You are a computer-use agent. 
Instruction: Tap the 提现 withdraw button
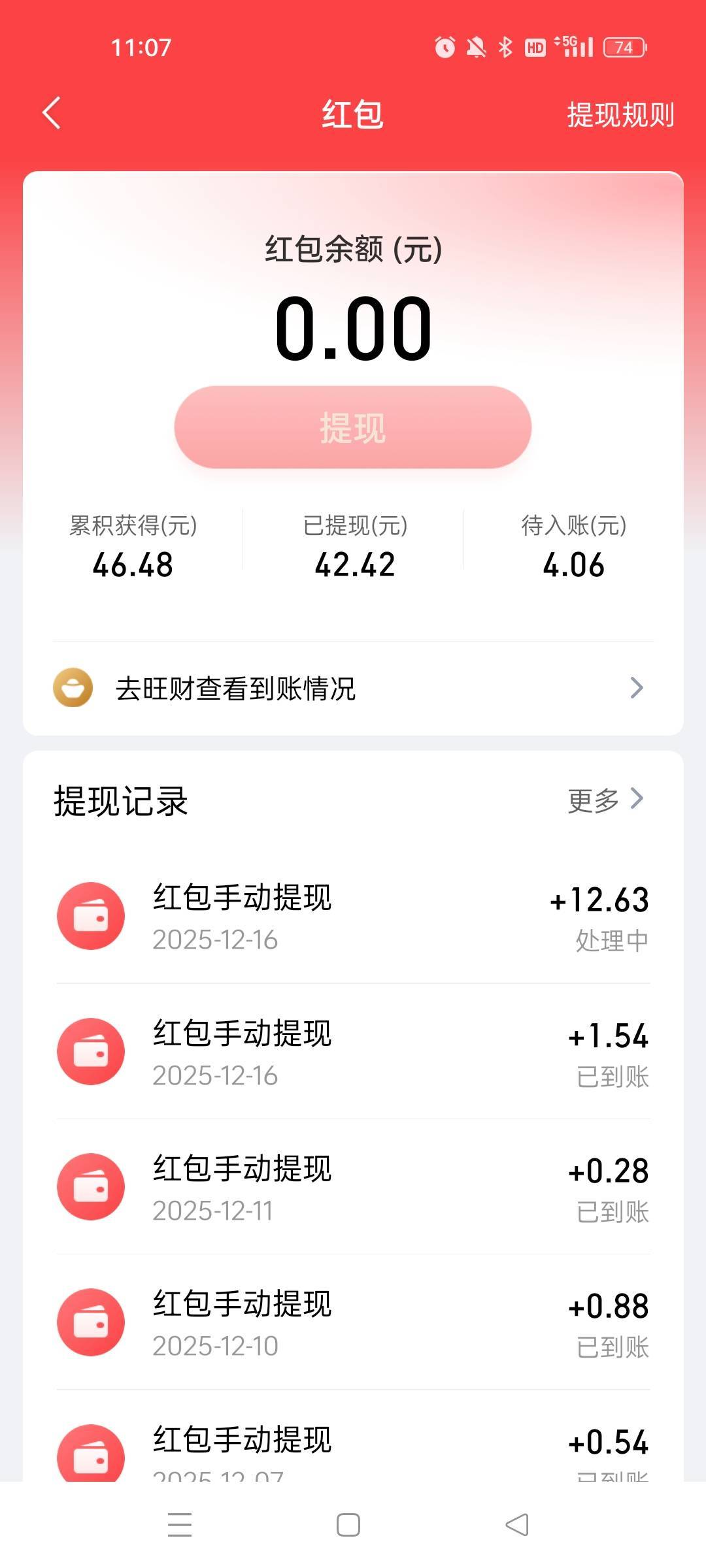(x=352, y=427)
